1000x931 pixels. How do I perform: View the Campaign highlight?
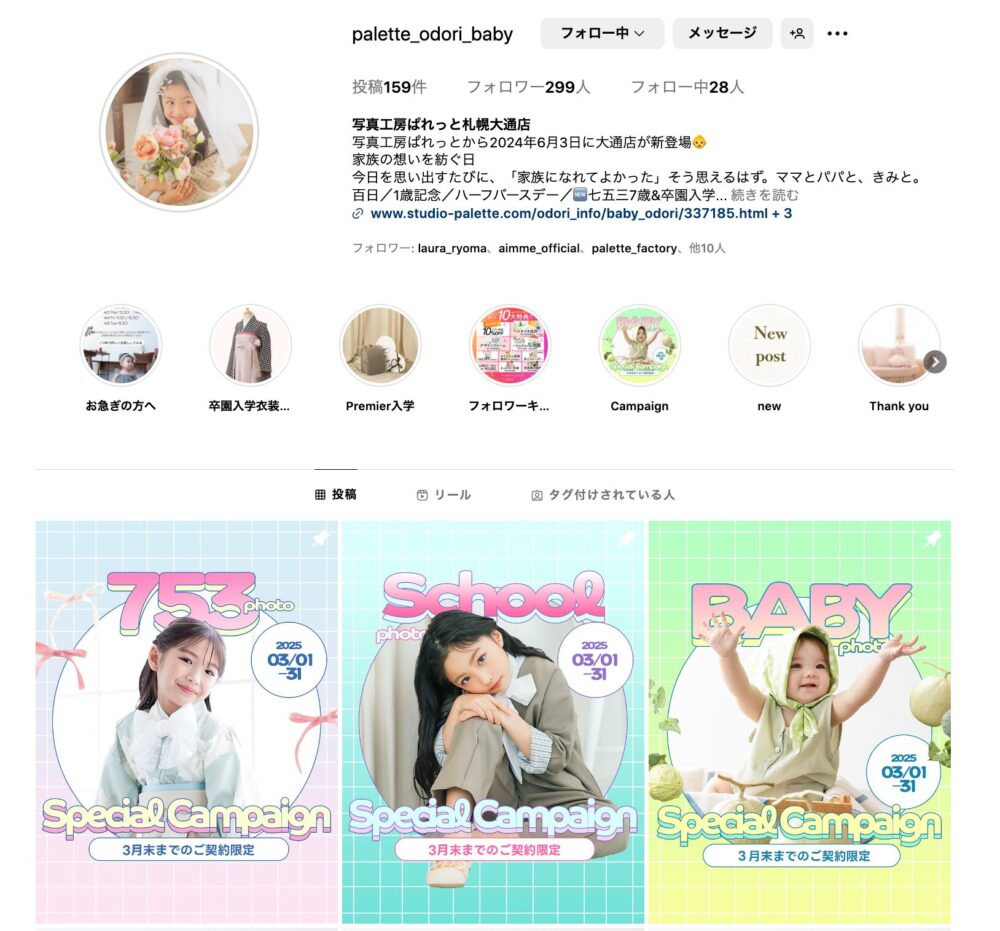(639, 346)
